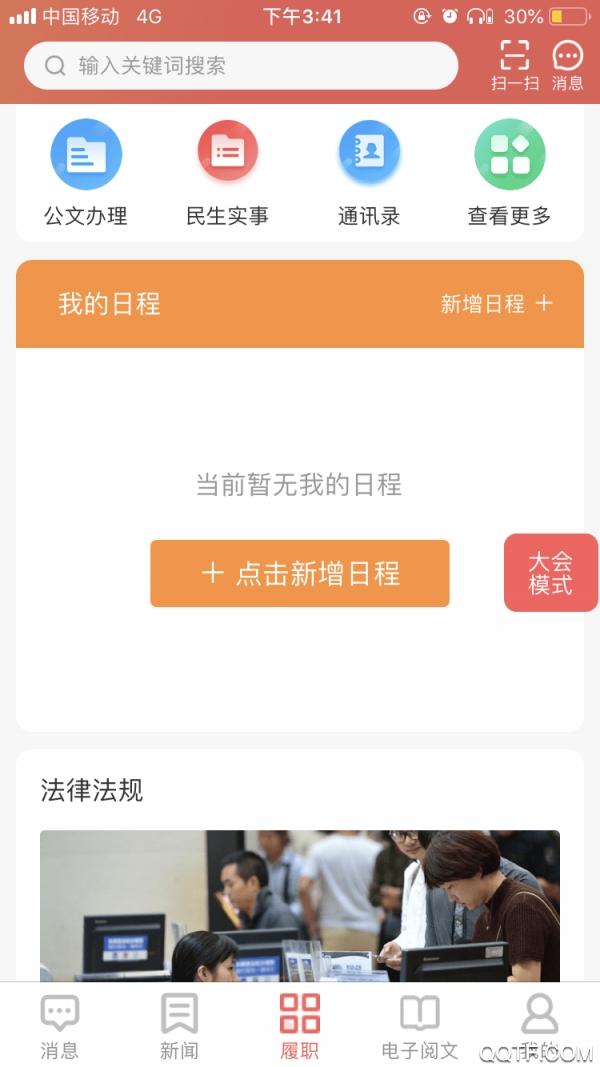Open 通讯录 contacts

pos(369,172)
